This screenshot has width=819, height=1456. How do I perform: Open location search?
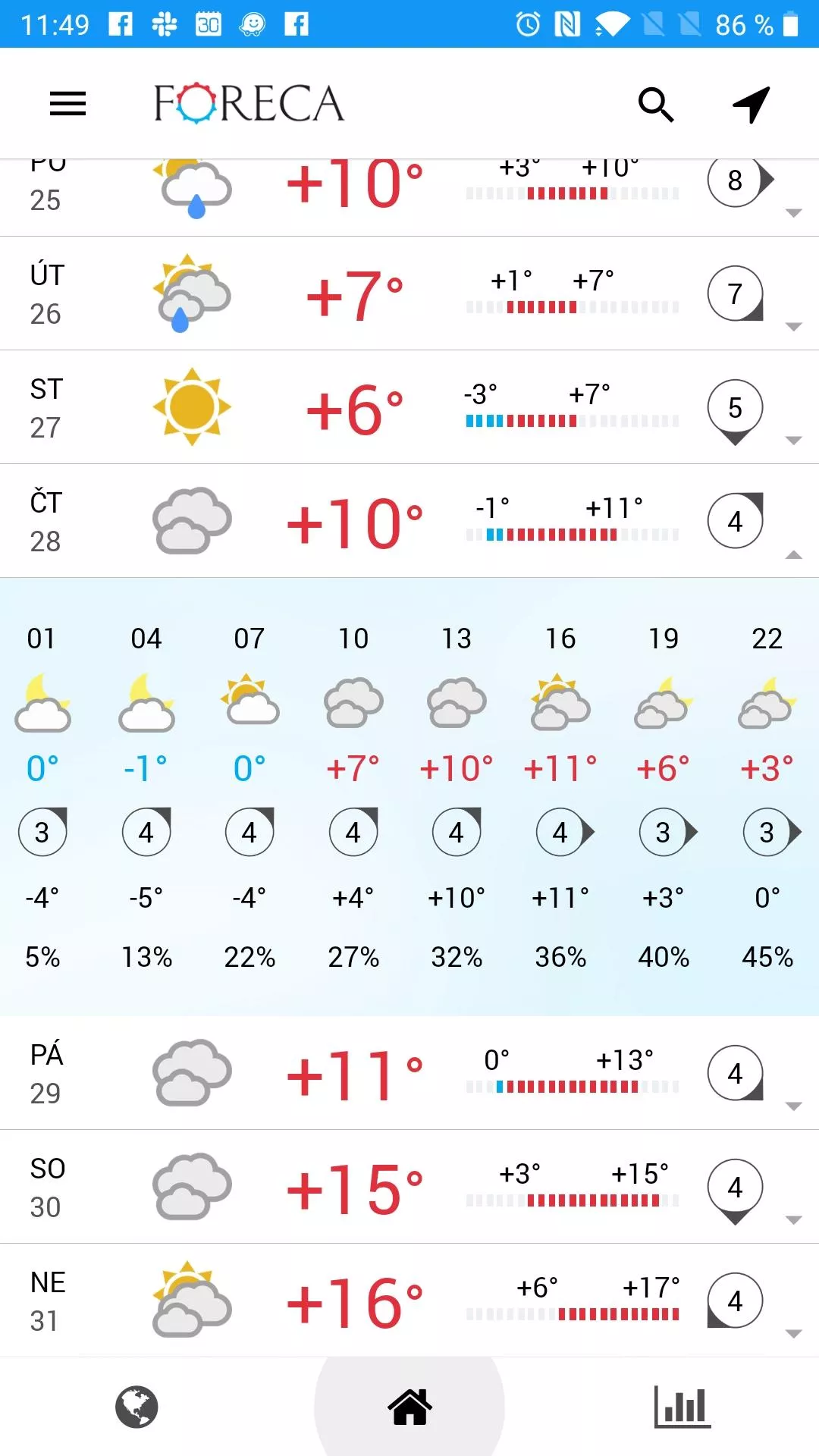pyautogui.click(x=656, y=104)
